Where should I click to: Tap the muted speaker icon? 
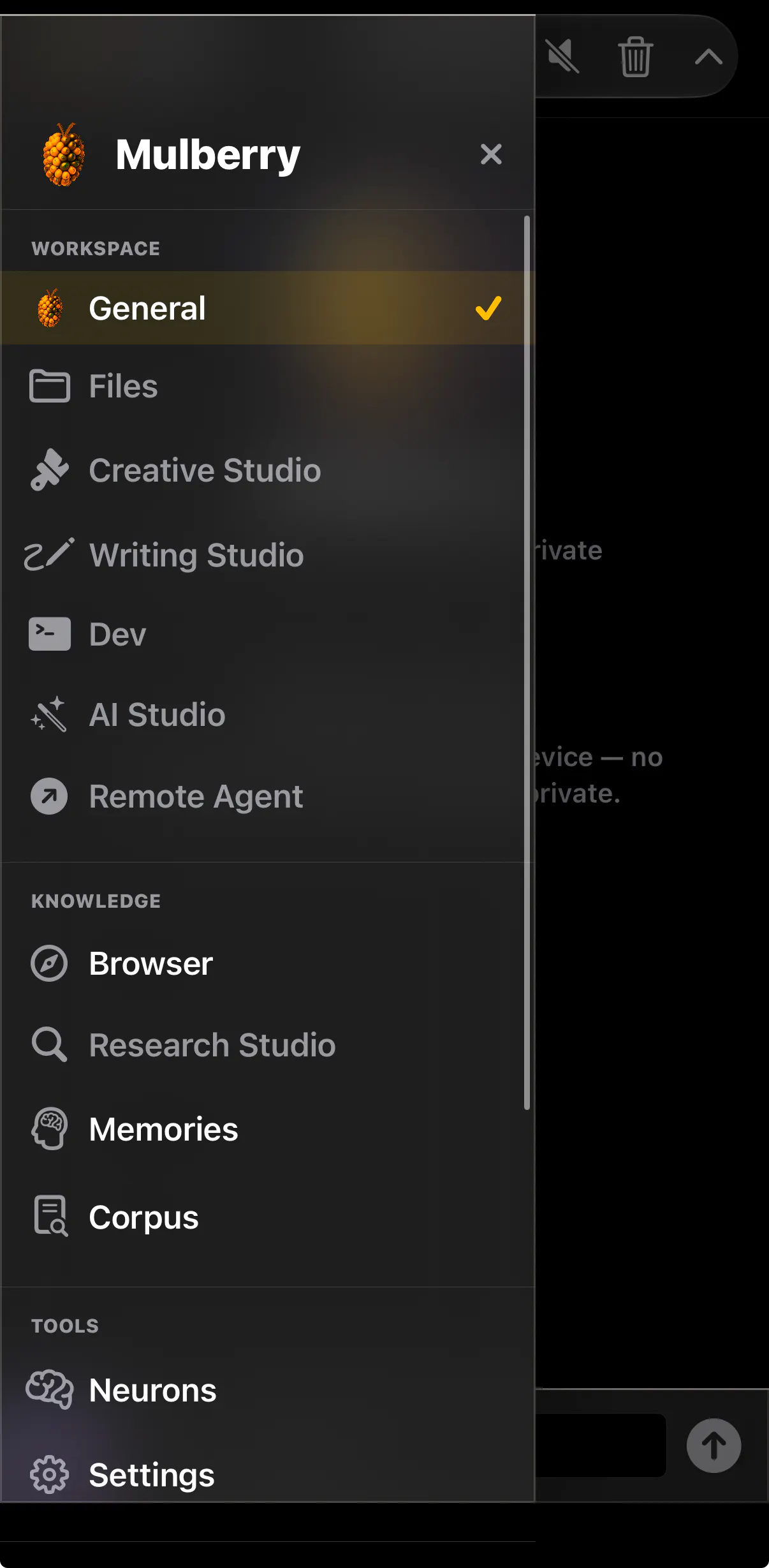pos(563,56)
